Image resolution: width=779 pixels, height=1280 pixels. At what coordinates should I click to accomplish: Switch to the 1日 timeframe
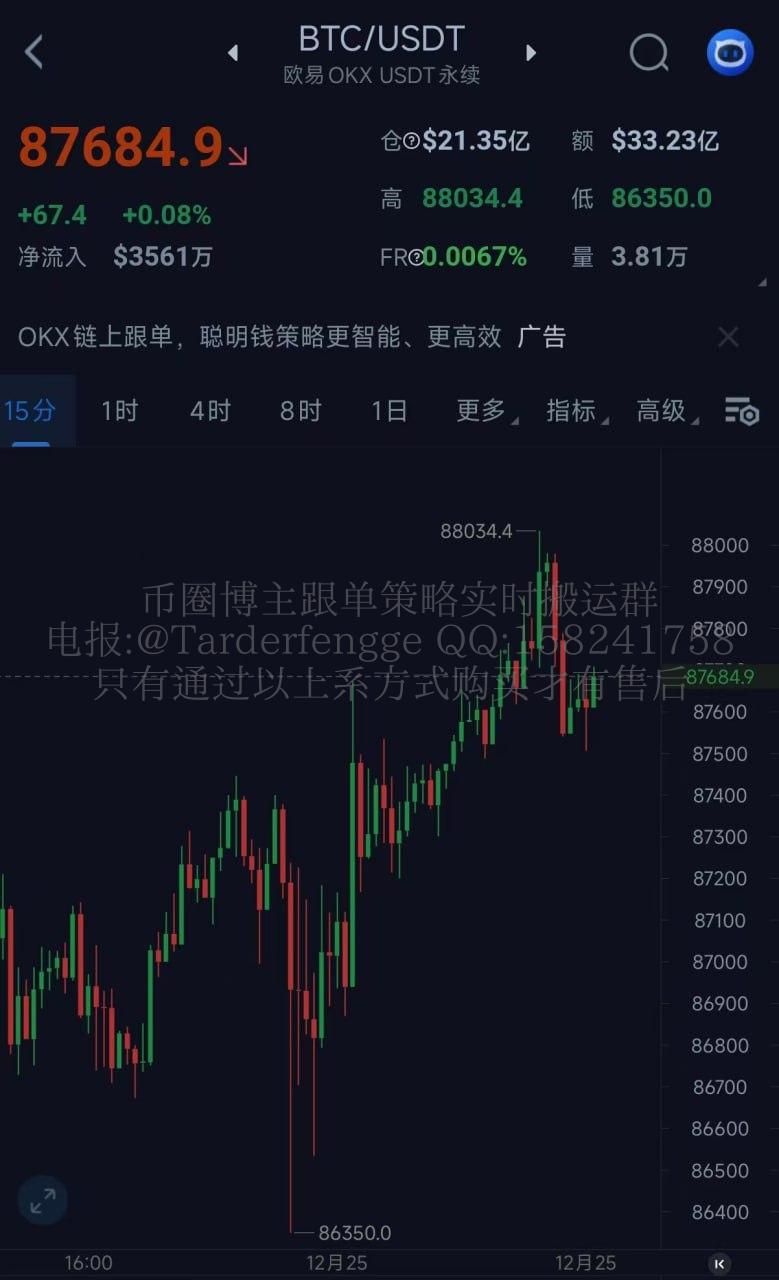(389, 411)
